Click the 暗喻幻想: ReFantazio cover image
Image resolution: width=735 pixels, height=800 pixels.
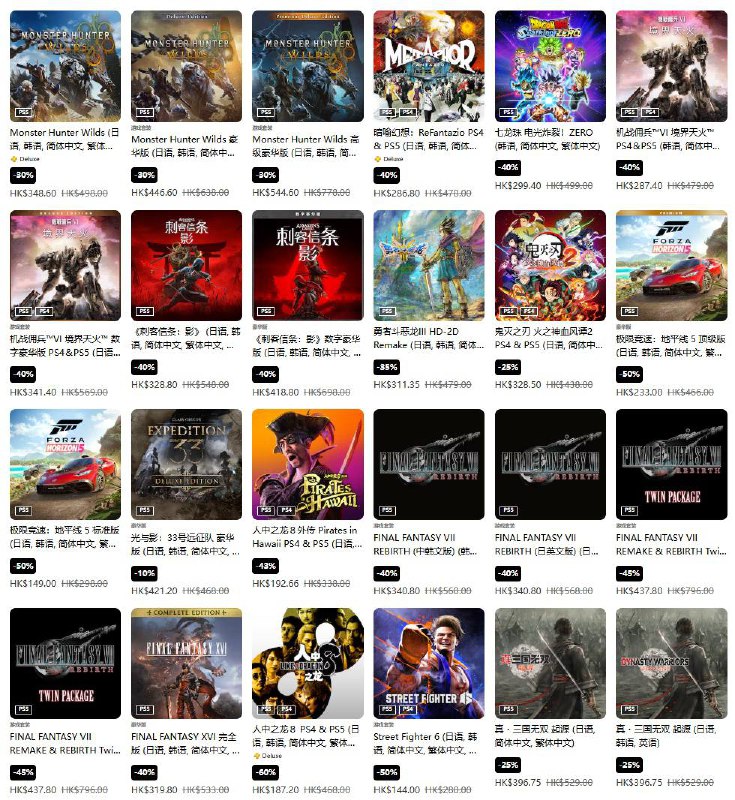click(x=430, y=62)
